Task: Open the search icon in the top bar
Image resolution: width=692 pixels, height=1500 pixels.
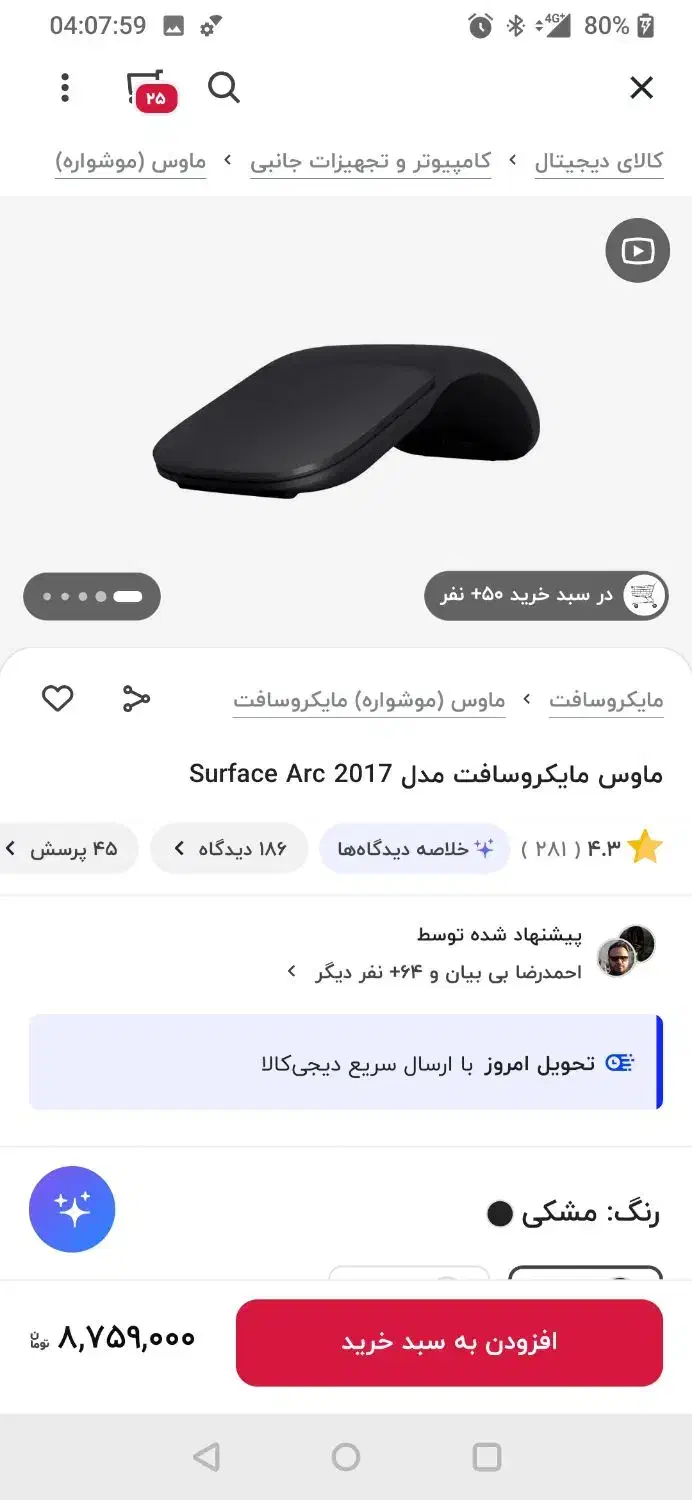Action: pos(224,88)
